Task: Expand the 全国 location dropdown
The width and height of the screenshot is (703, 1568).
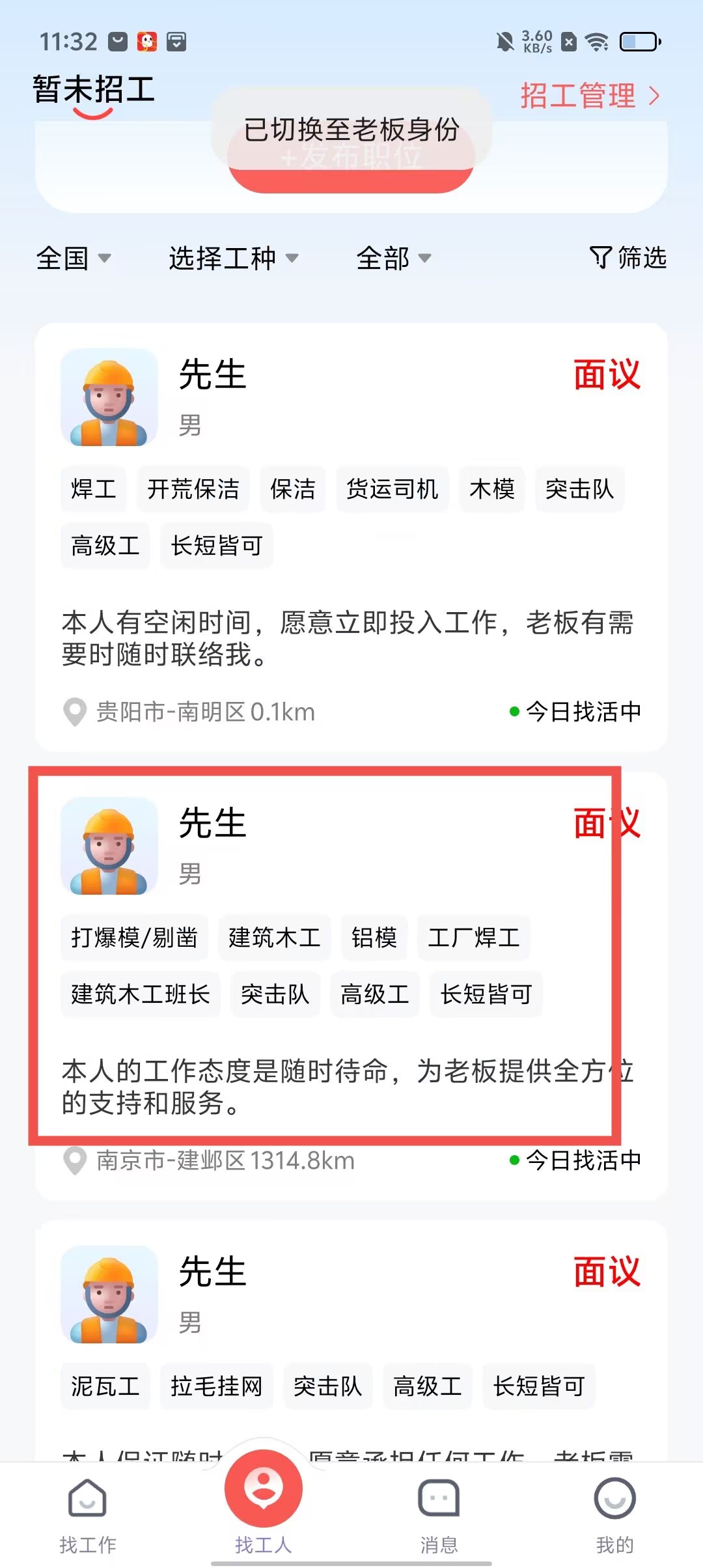Action: [x=73, y=259]
